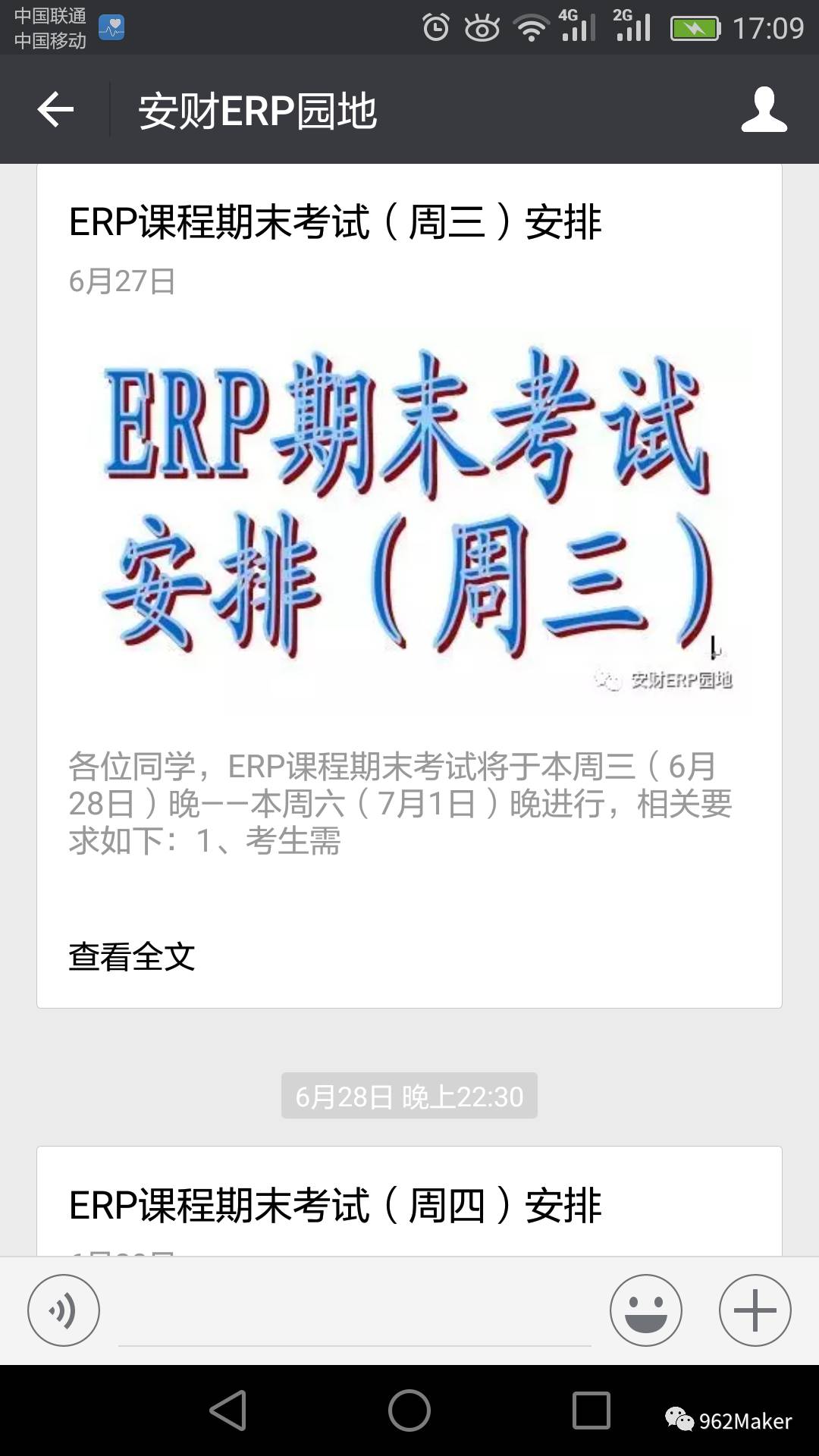Tap the system home button
The height and width of the screenshot is (1456, 819).
tap(409, 1410)
